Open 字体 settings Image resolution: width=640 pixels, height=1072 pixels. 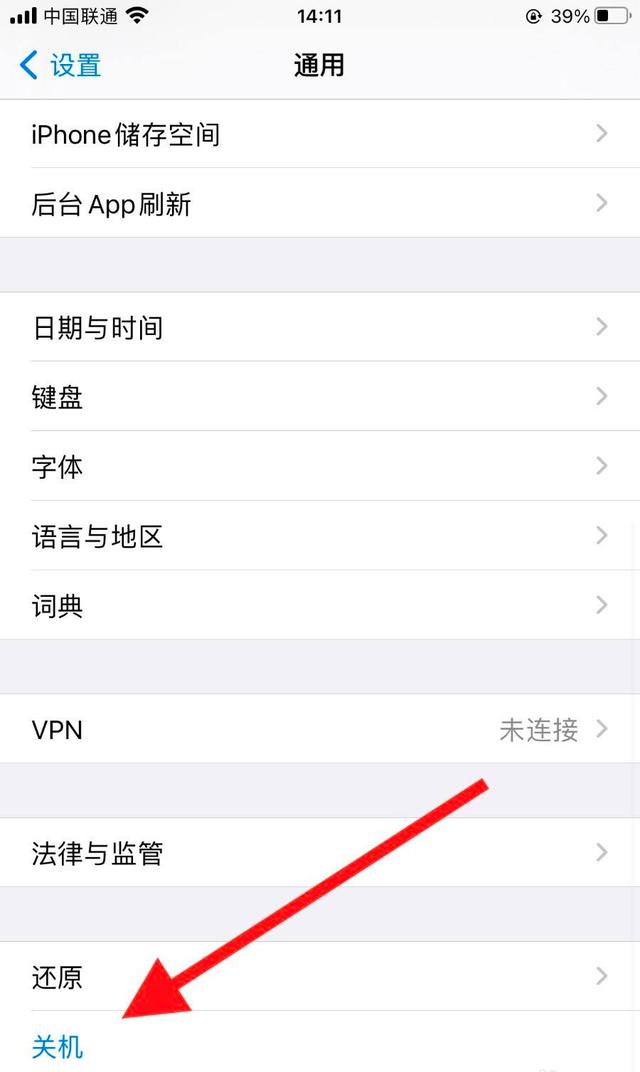[x=320, y=466]
